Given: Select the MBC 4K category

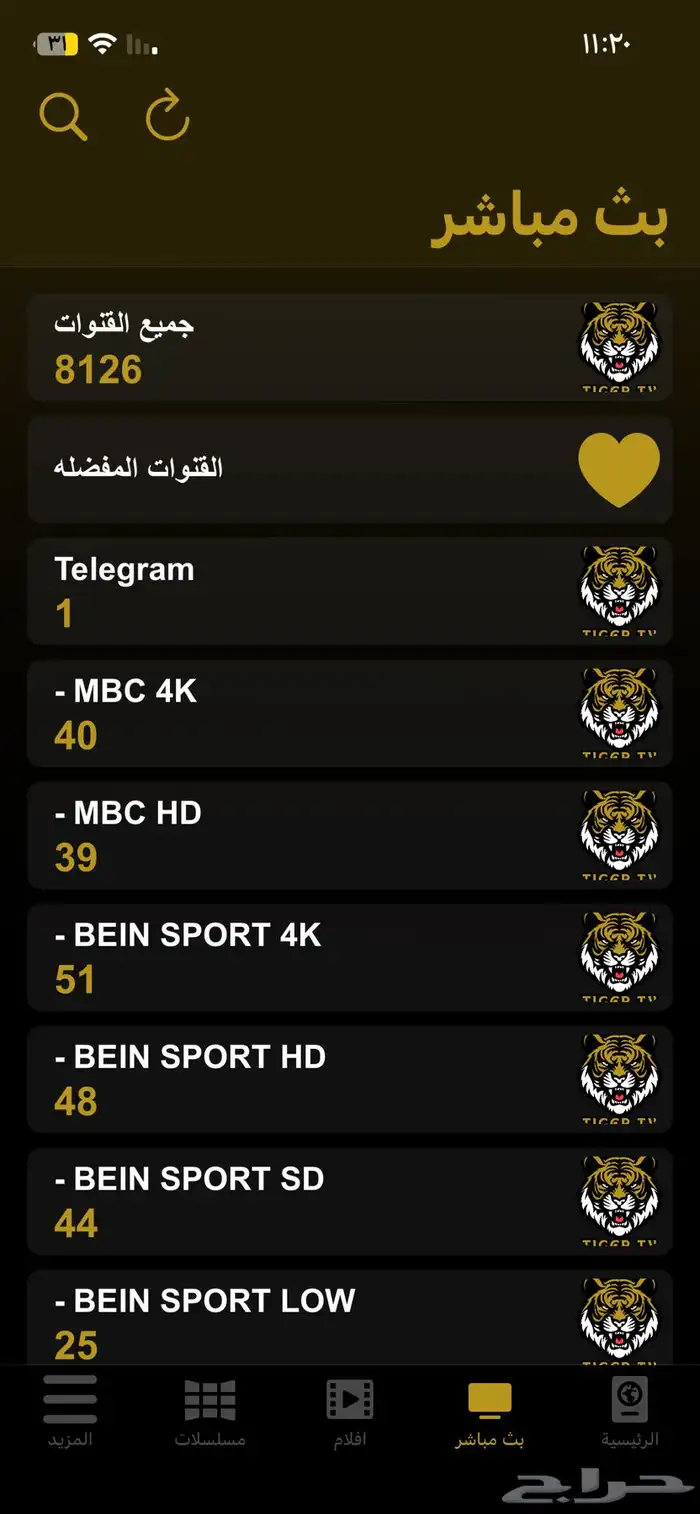Looking at the screenshot, I should [350, 713].
